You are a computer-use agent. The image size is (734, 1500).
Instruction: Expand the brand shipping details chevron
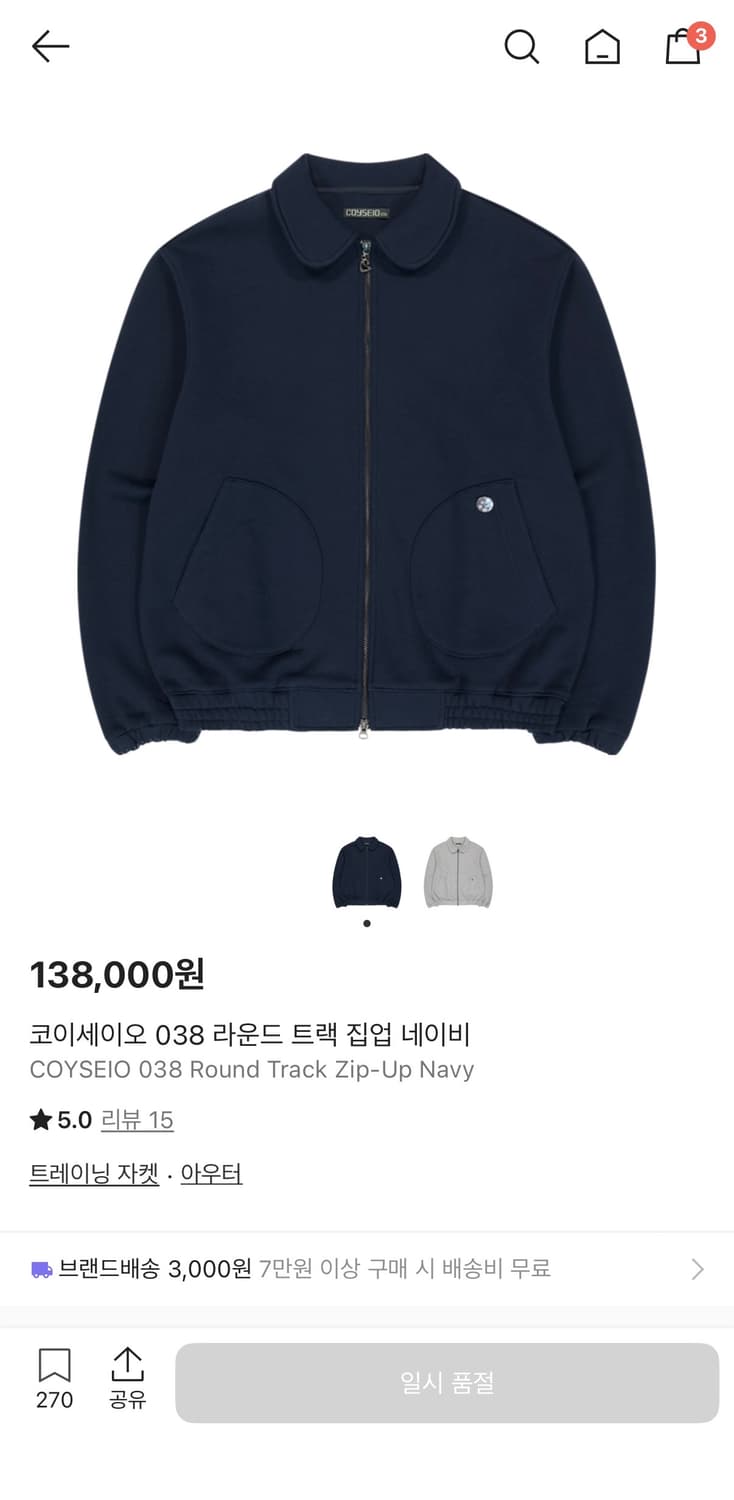(697, 1268)
